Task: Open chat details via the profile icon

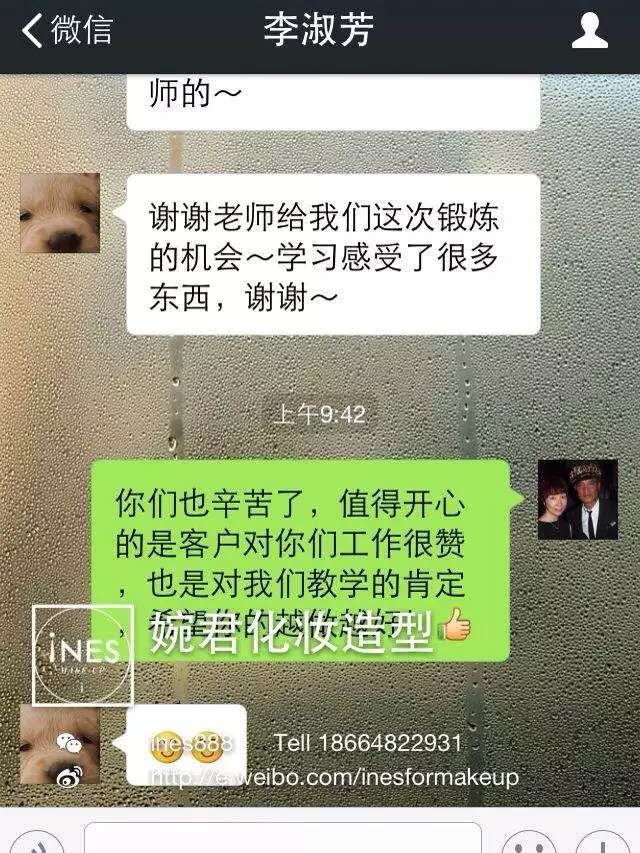Action: [589, 31]
